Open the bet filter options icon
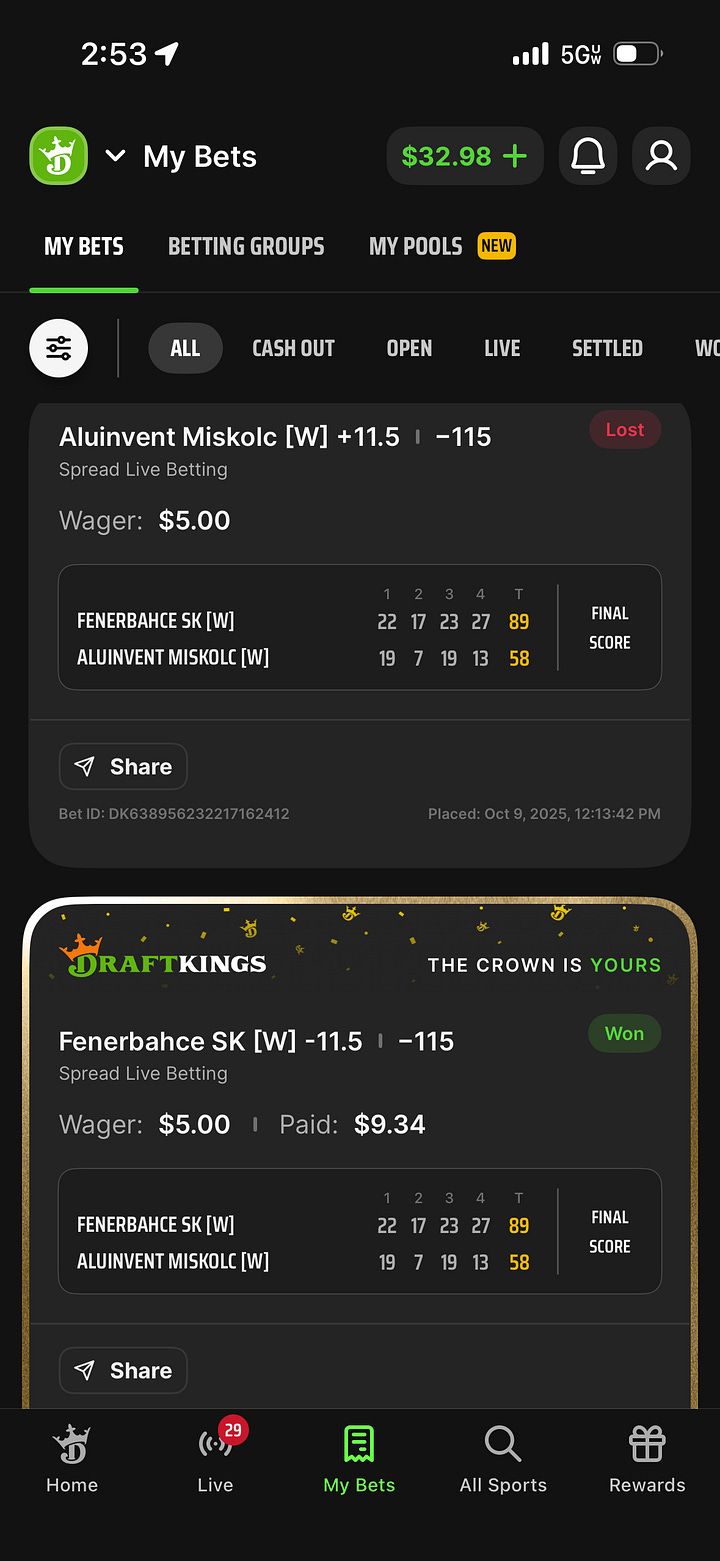Image resolution: width=720 pixels, height=1561 pixels. [59, 348]
